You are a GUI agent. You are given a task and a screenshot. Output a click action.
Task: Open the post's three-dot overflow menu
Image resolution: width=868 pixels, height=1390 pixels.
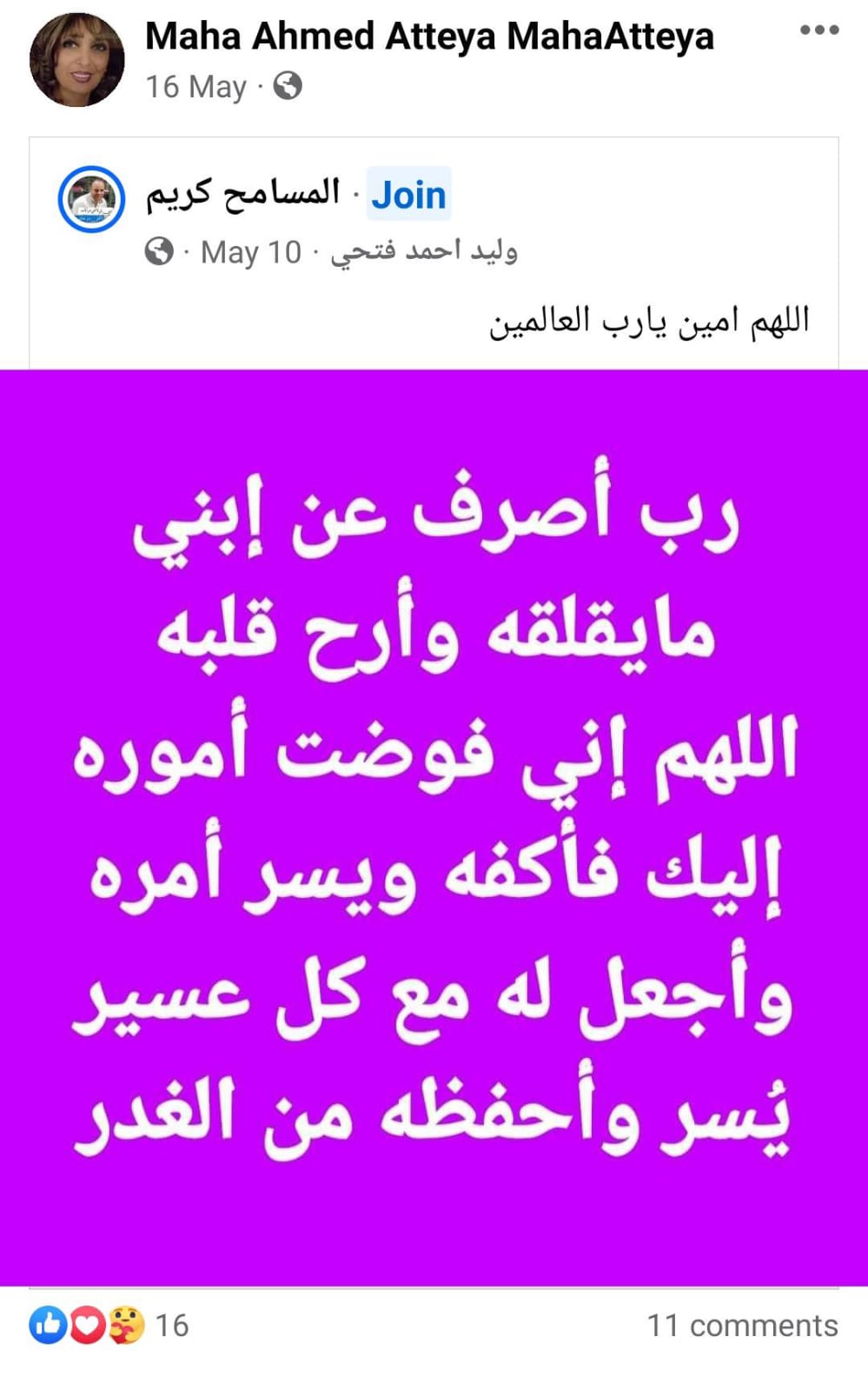818,30
